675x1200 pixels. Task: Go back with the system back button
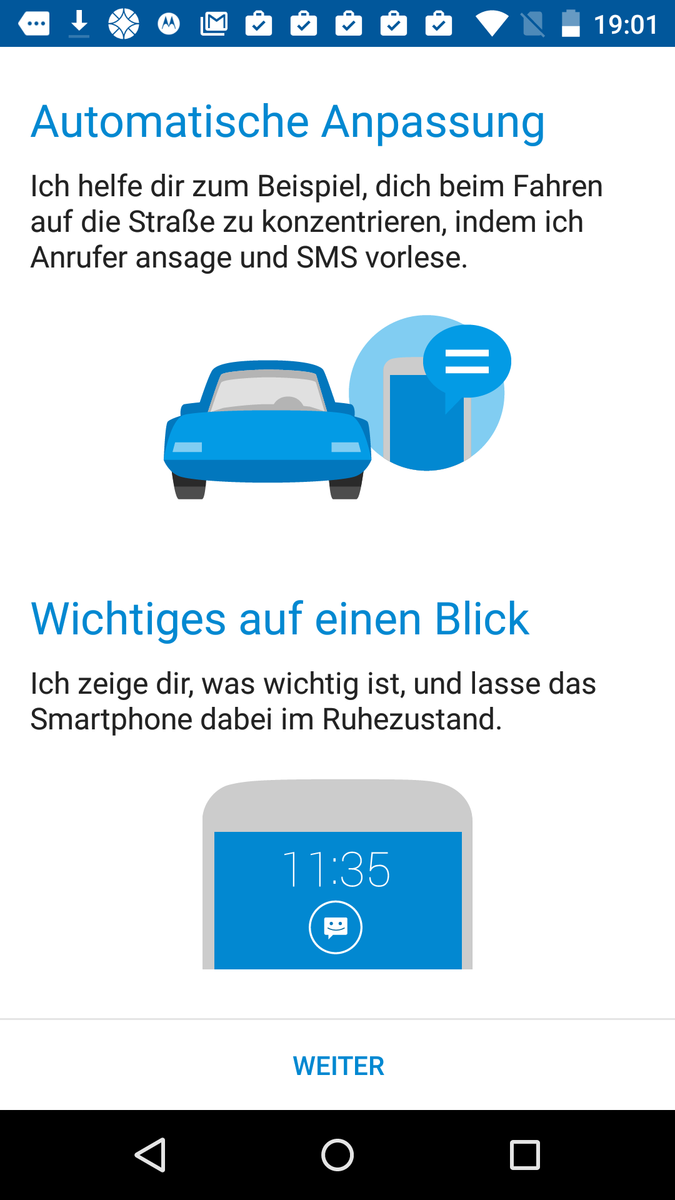[150, 1155]
